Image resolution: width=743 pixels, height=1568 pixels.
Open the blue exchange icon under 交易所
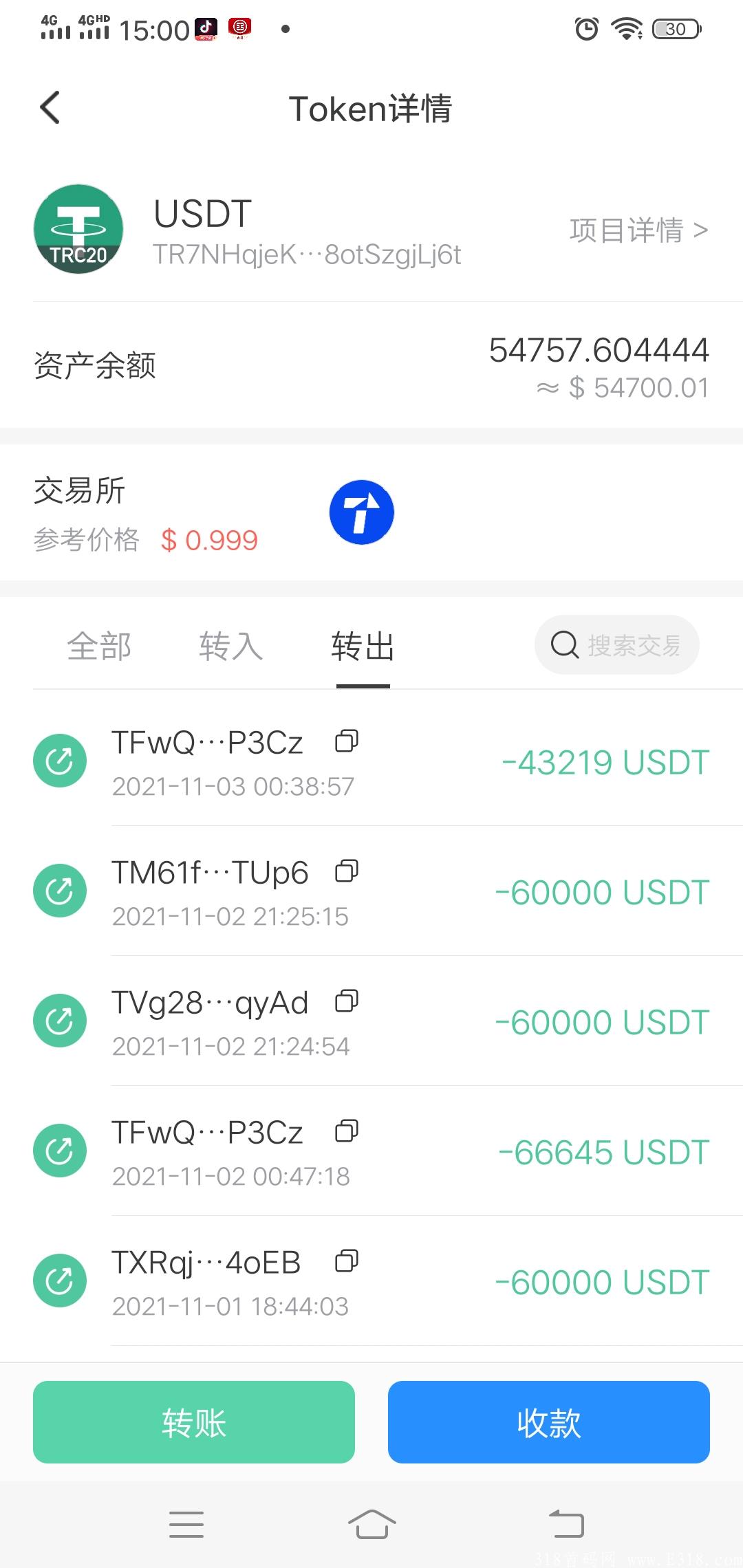(362, 512)
